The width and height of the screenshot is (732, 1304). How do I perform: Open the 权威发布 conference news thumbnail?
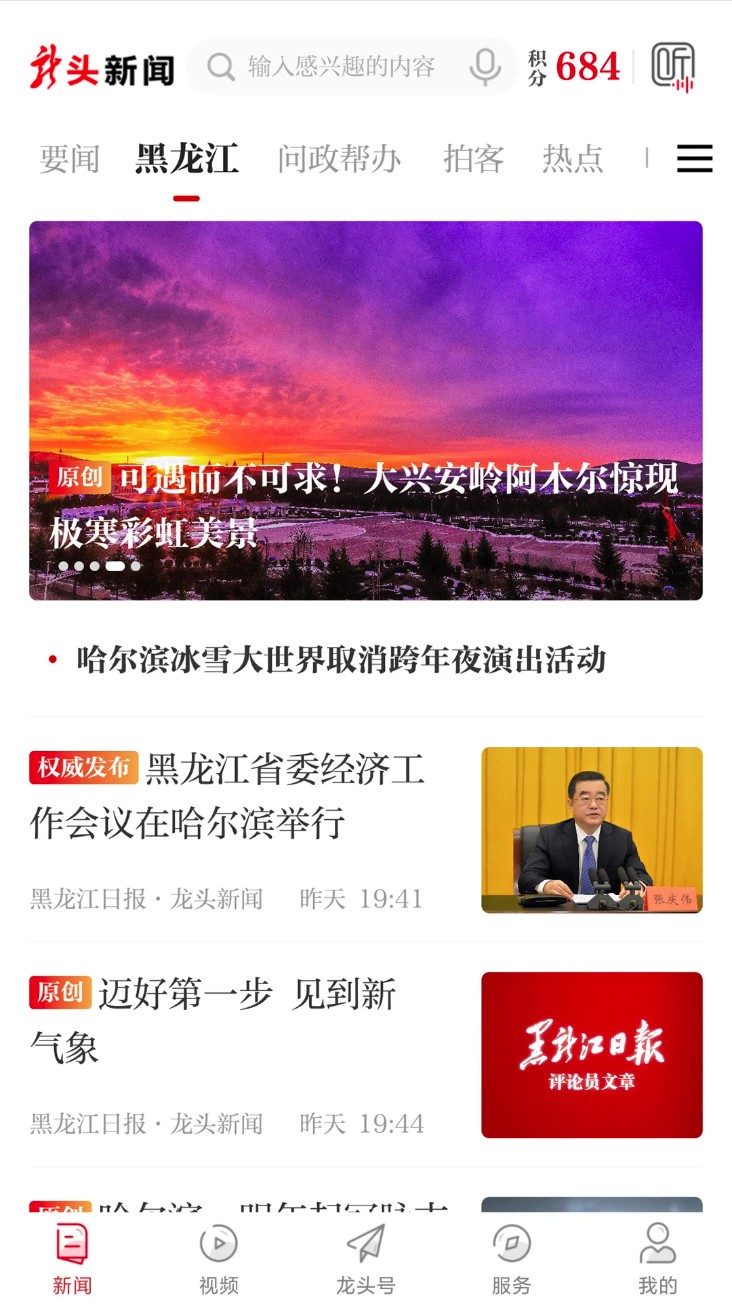[x=590, y=830]
